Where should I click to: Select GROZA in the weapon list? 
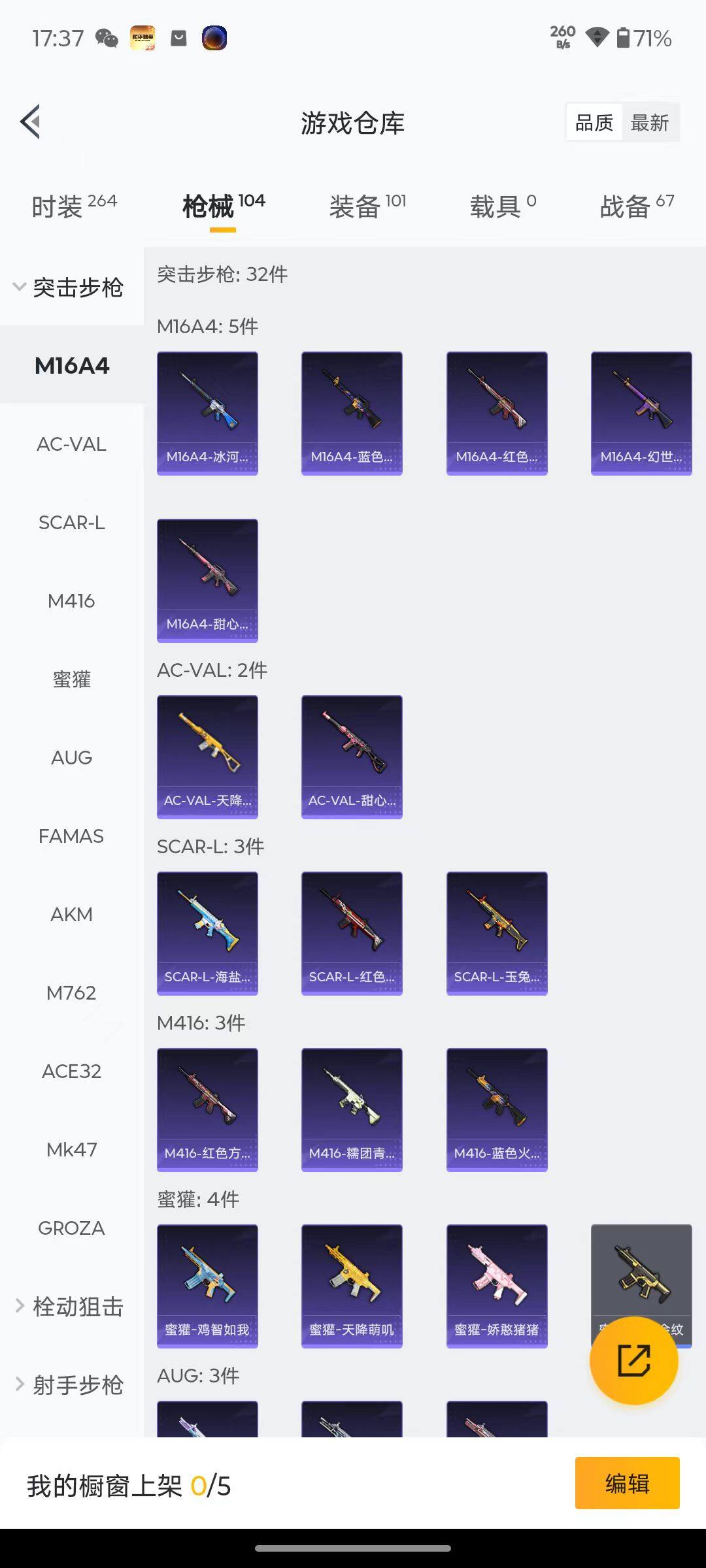click(71, 1228)
